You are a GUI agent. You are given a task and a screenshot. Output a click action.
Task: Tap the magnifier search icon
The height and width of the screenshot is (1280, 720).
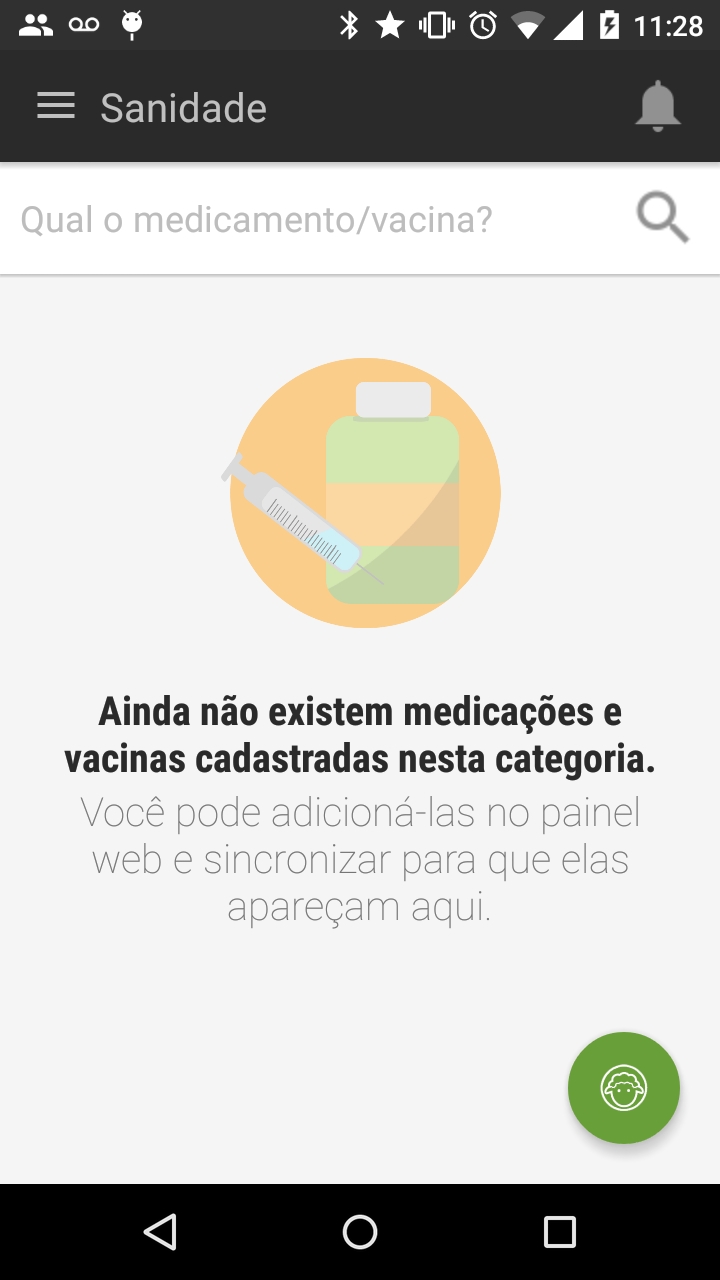pyautogui.click(x=663, y=218)
